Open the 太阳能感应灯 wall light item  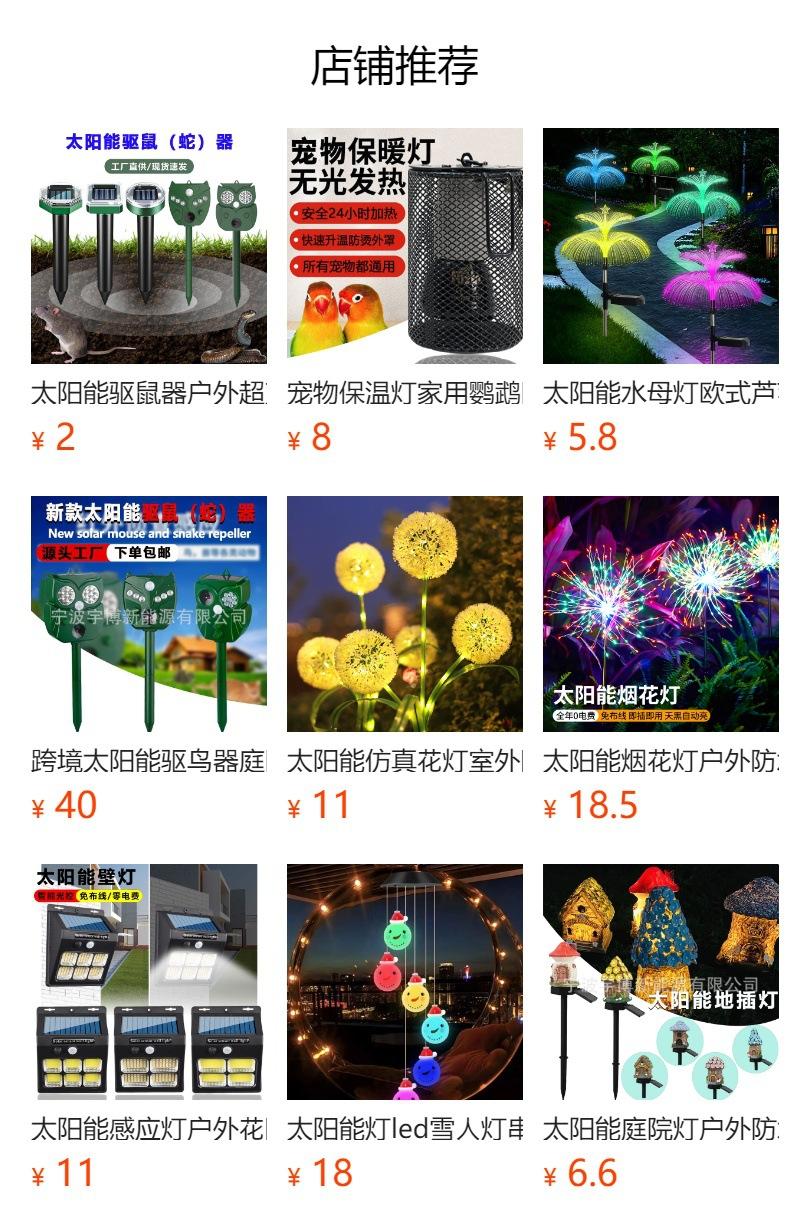pos(149,982)
